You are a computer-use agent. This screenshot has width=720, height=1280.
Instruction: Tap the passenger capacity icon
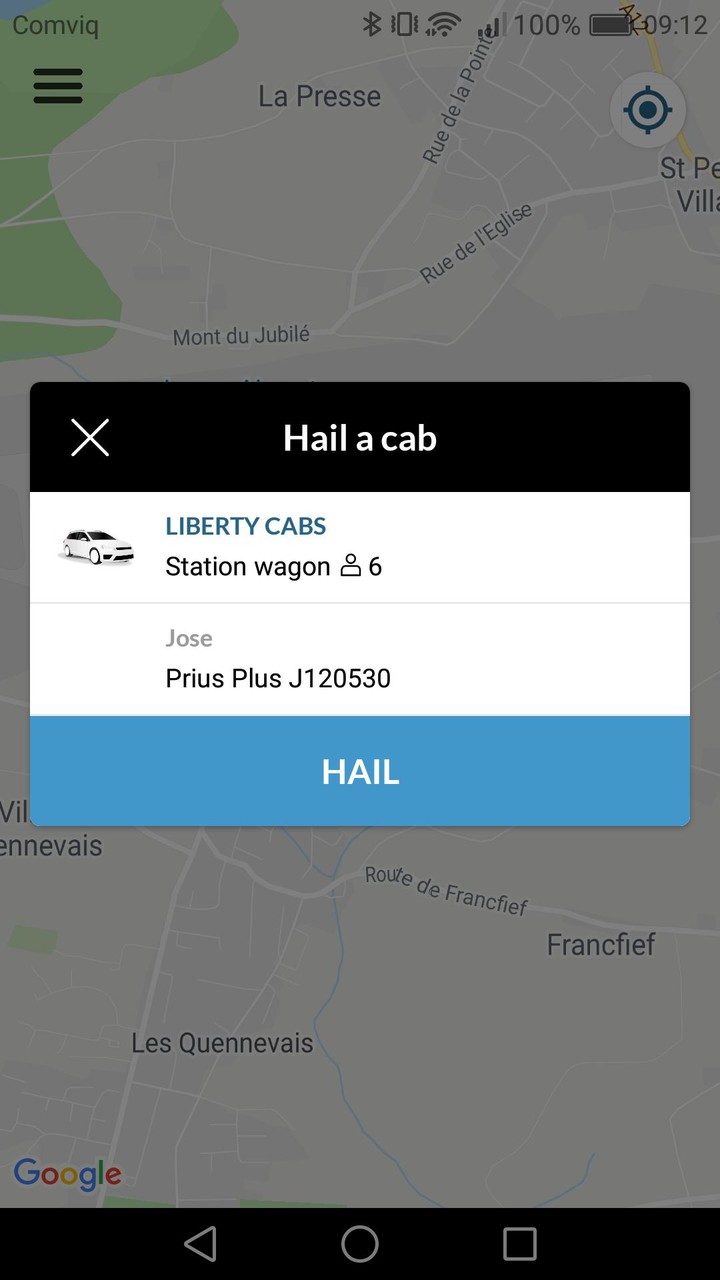coord(349,565)
